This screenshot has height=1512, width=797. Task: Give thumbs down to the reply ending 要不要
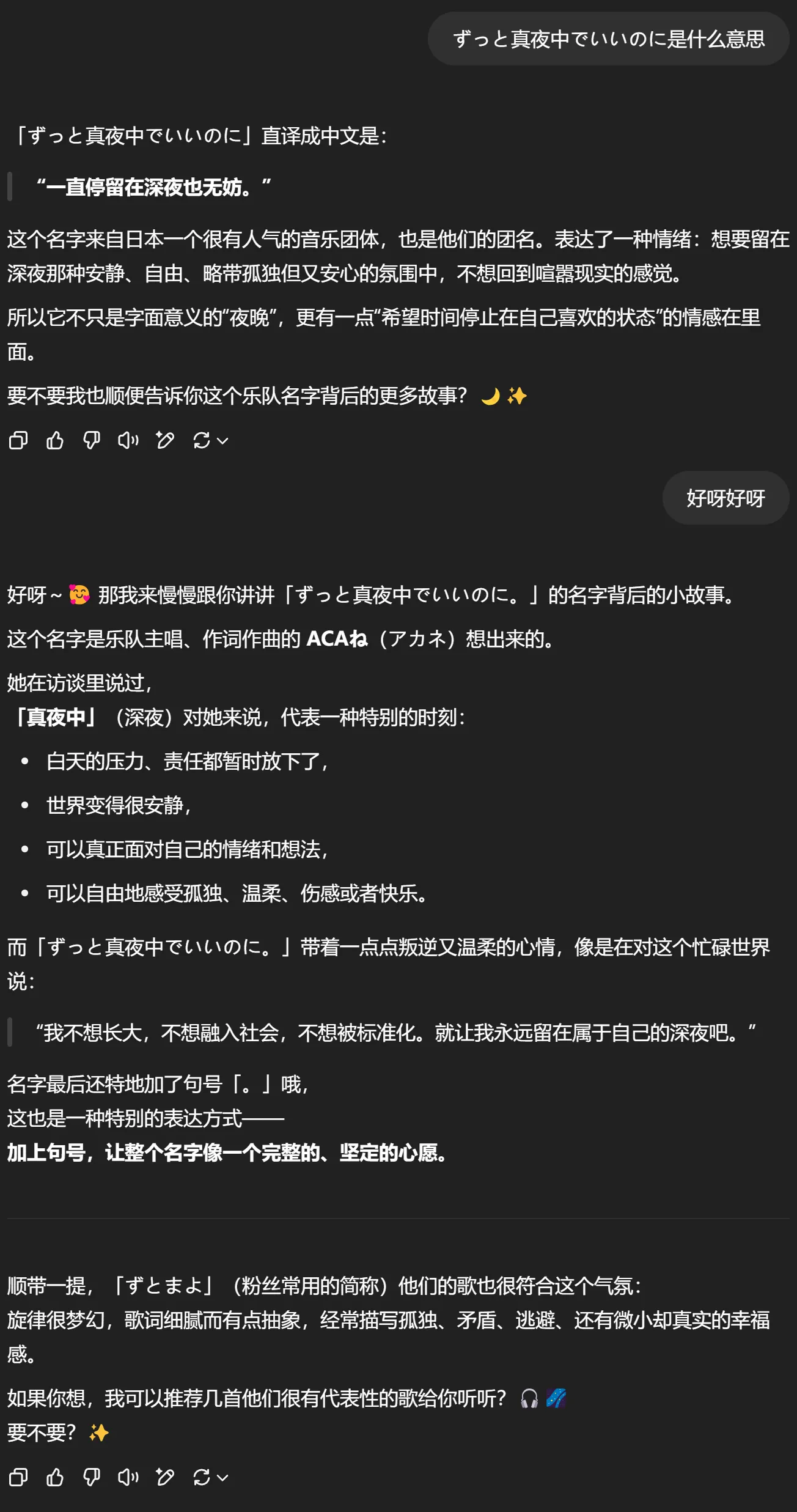92,1478
